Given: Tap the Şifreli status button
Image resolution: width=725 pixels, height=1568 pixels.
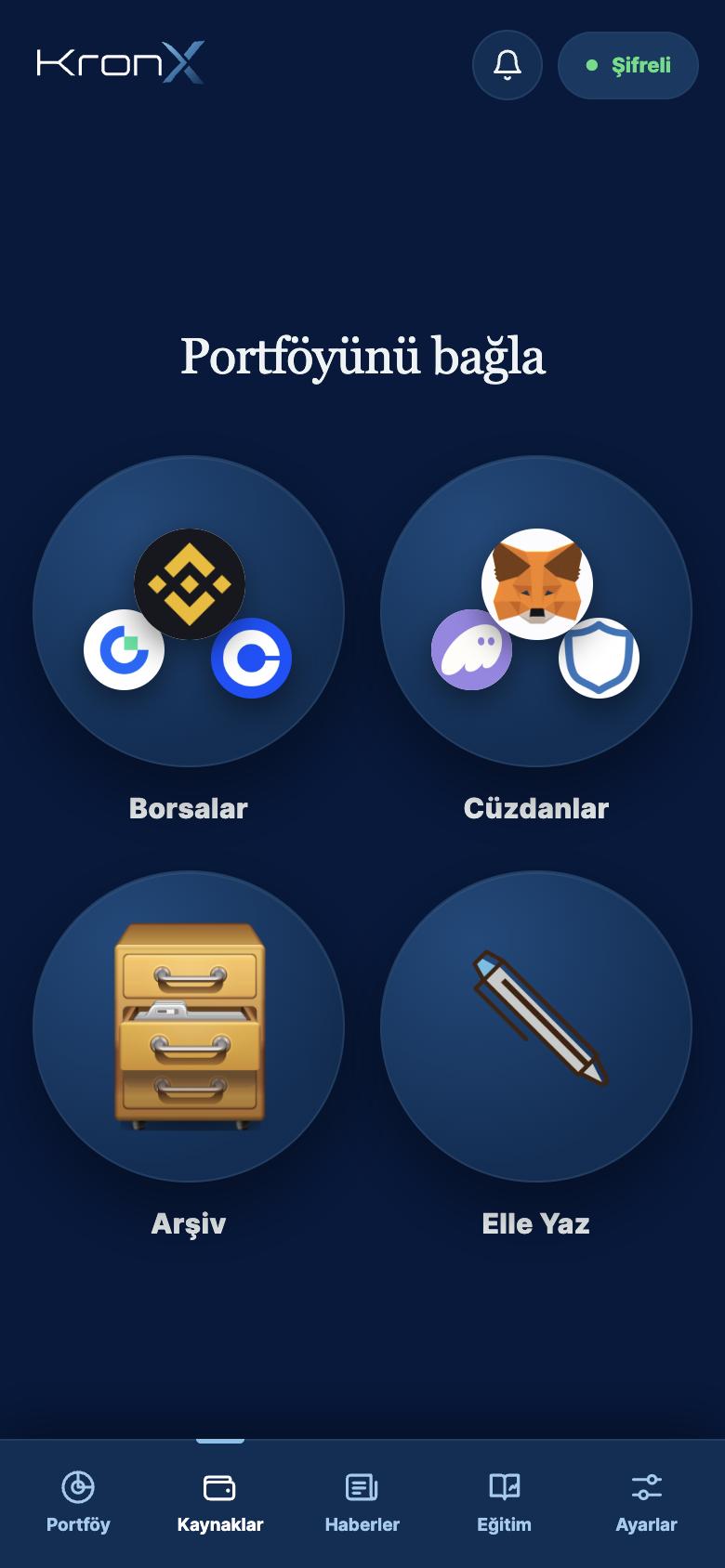Looking at the screenshot, I should (x=628, y=65).
